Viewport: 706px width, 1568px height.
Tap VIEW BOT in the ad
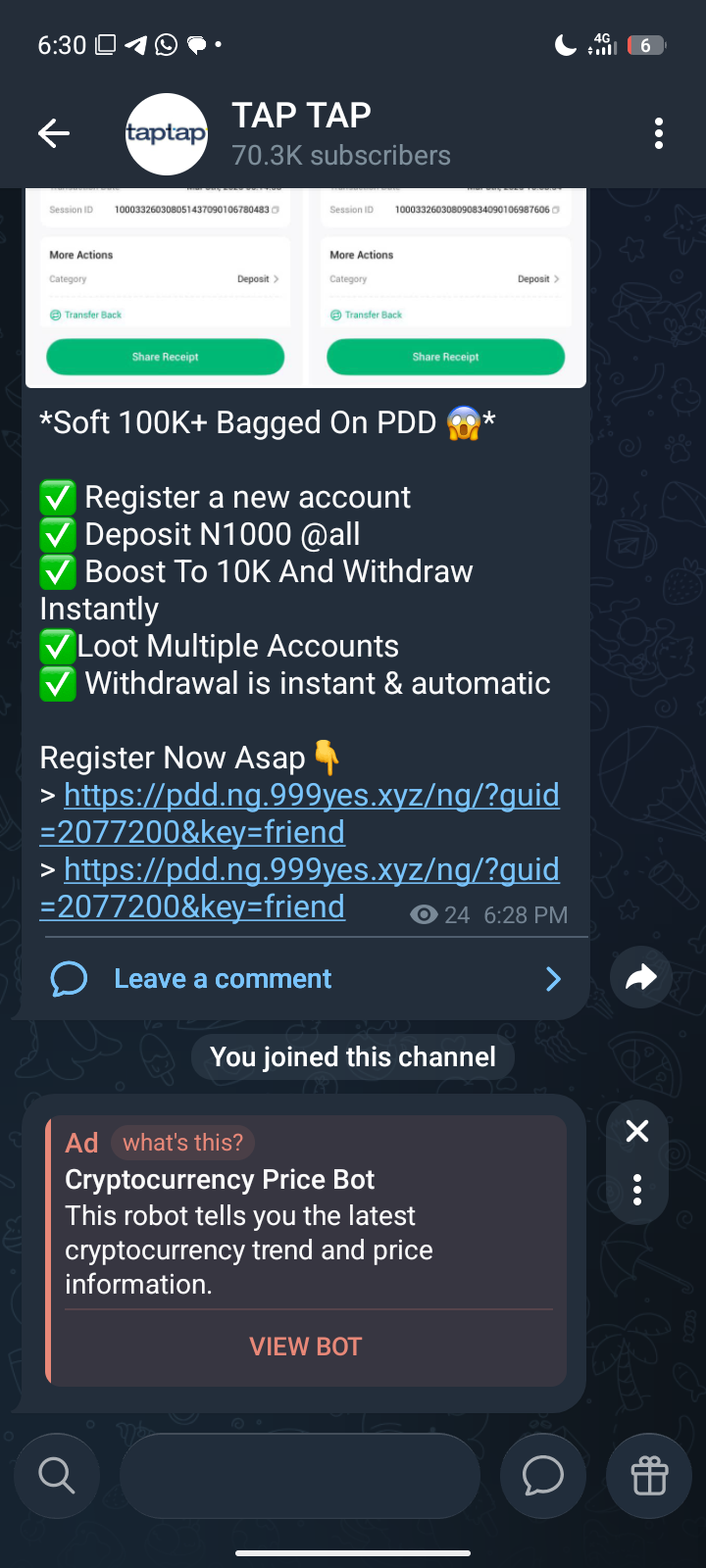305,1347
